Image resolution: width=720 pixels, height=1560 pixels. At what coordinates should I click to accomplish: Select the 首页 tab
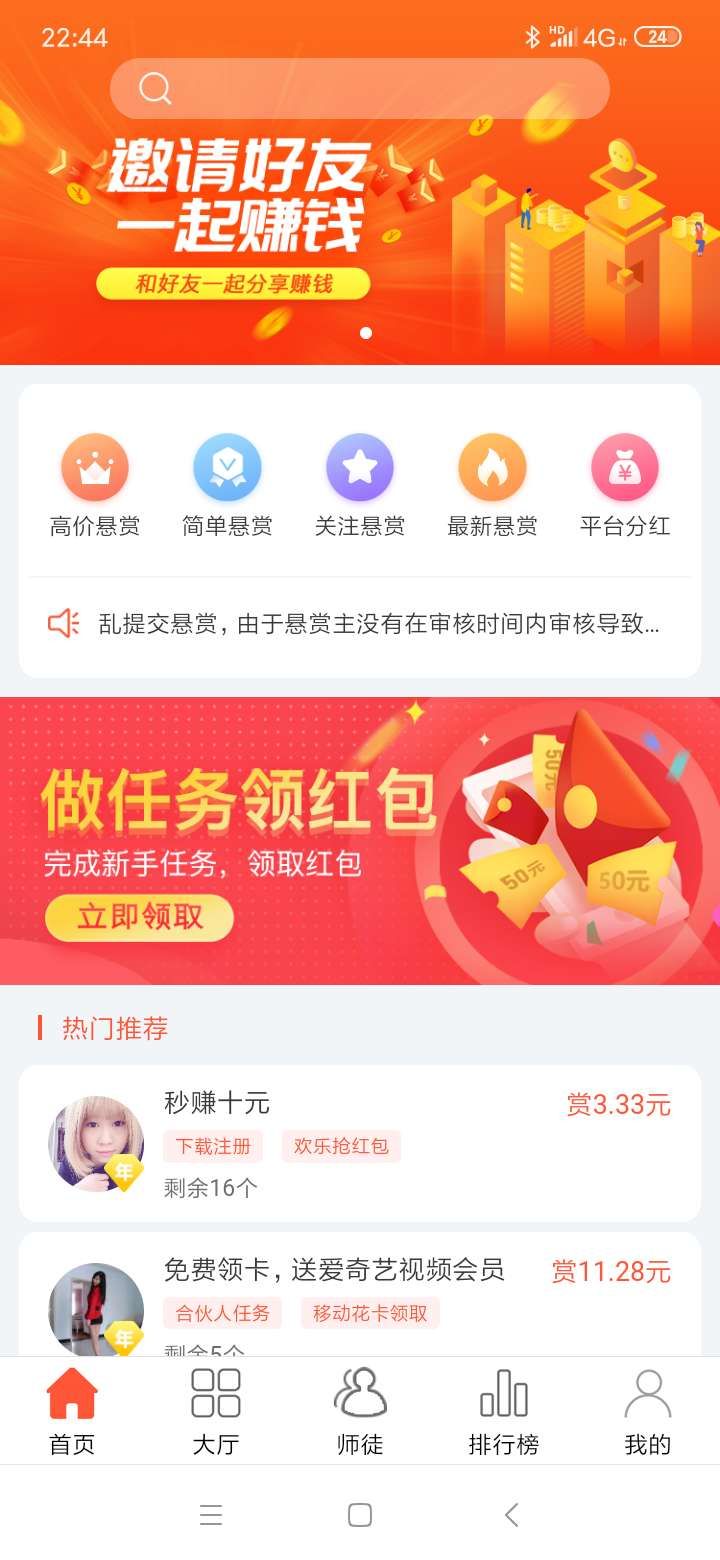click(x=72, y=1411)
